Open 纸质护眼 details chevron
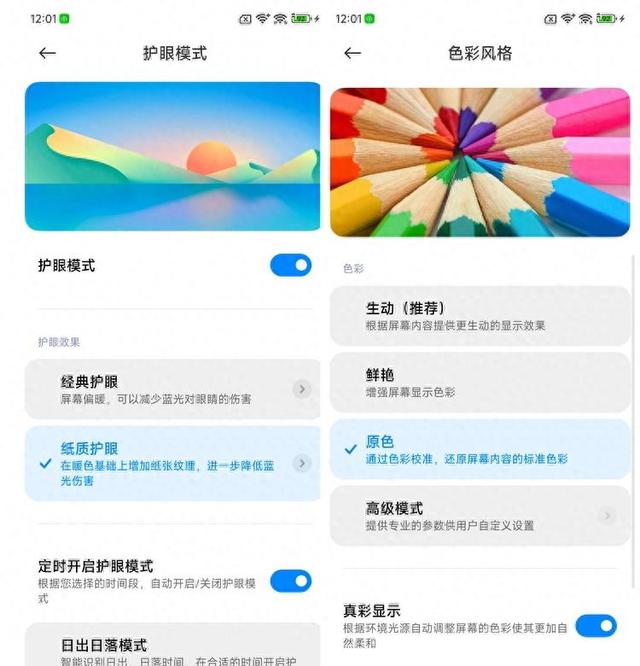640x666 pixels. pos(302,463)
